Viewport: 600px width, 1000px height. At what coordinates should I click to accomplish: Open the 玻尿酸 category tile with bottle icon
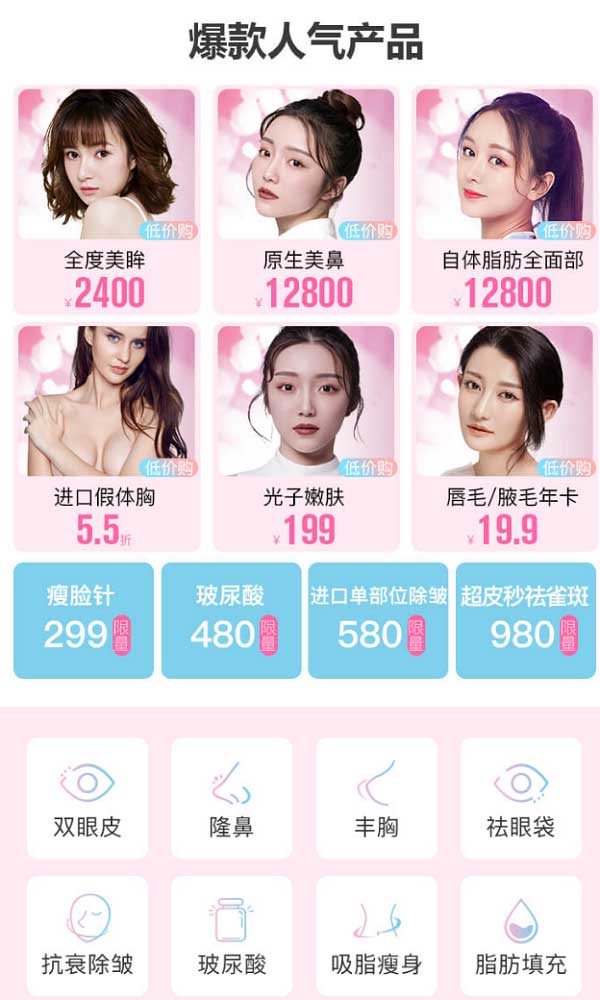coord(231,936)
